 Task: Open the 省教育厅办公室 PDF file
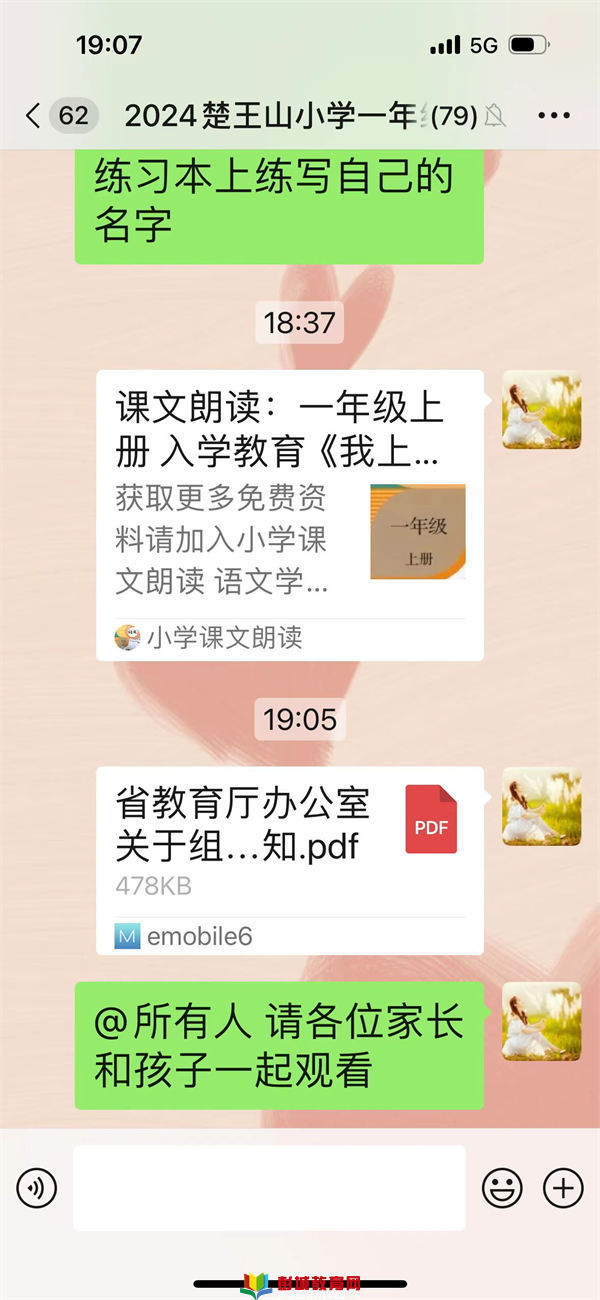click(x=289, y=840)
